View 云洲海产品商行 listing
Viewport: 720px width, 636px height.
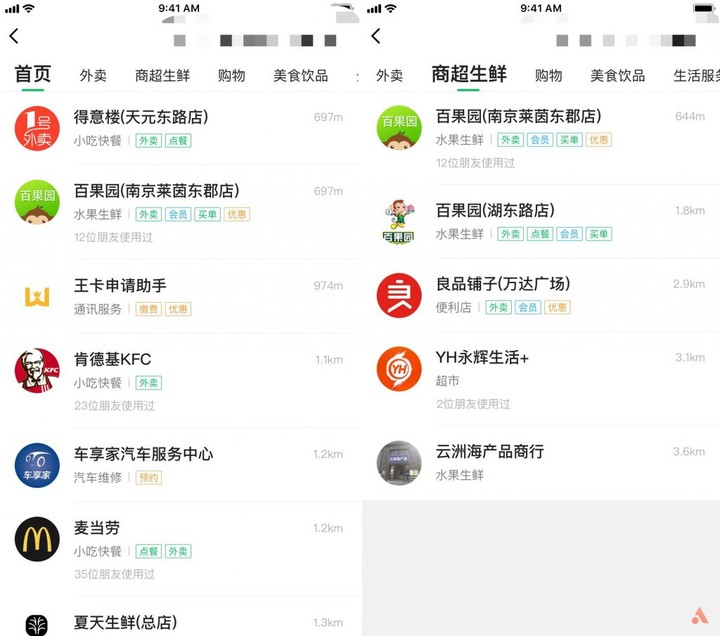(x=489, y=452)
